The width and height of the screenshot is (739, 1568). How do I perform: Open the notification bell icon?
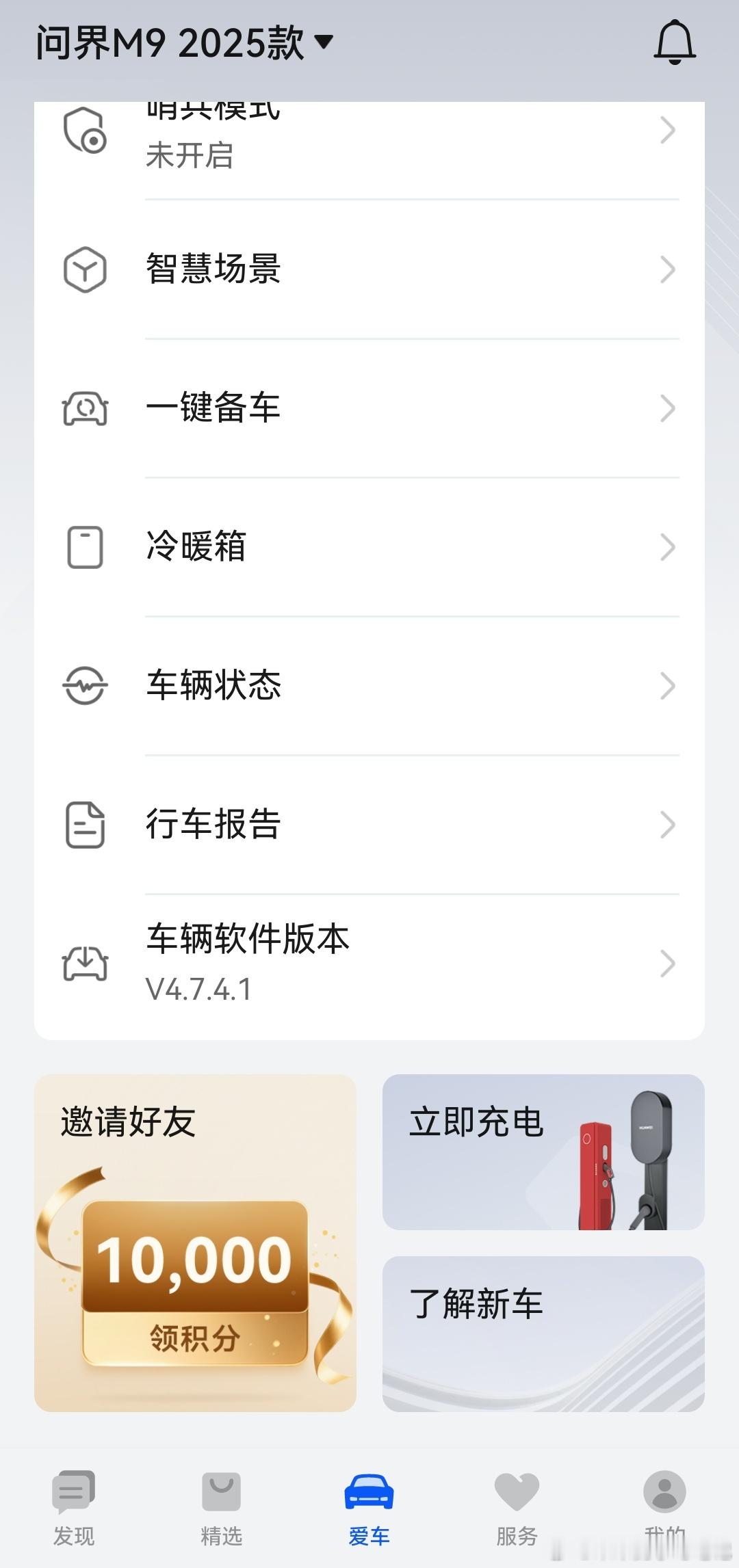point(673,41)
